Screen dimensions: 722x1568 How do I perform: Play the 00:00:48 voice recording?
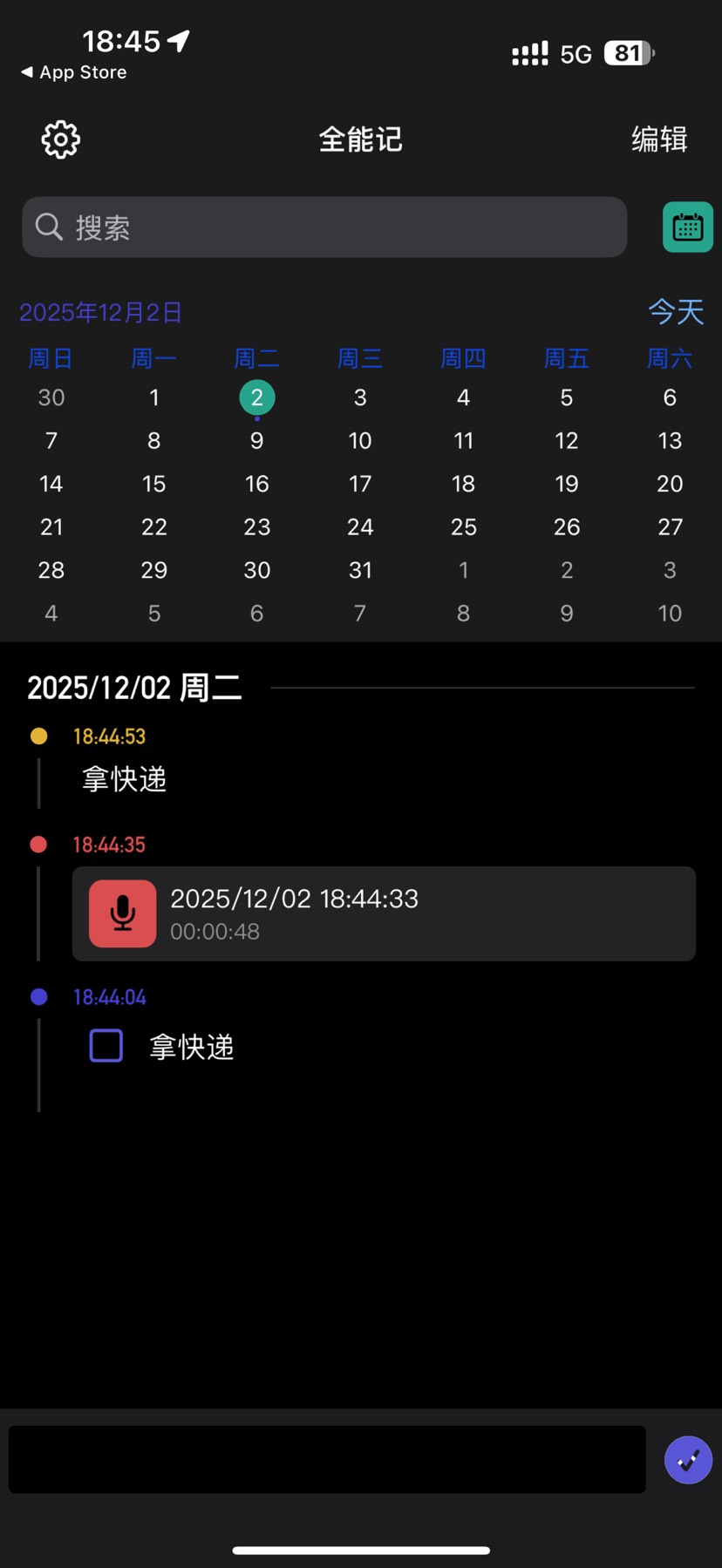coord(123,913)
